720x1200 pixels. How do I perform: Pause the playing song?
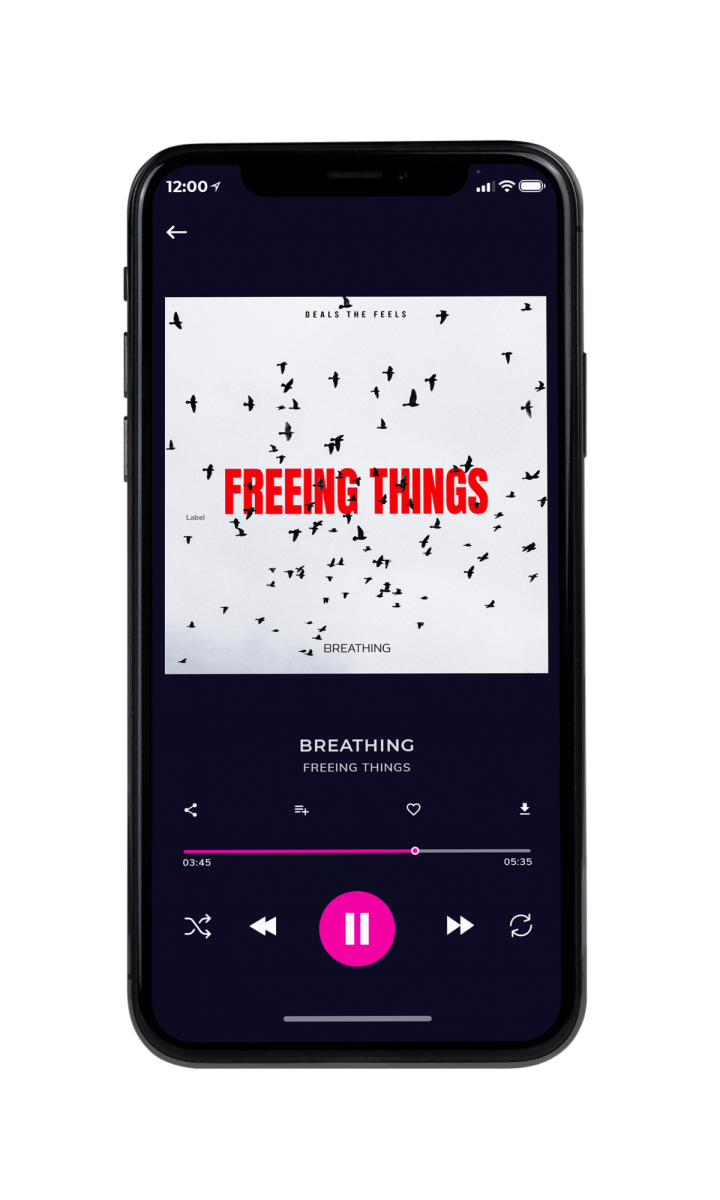[x=357, y=928]
